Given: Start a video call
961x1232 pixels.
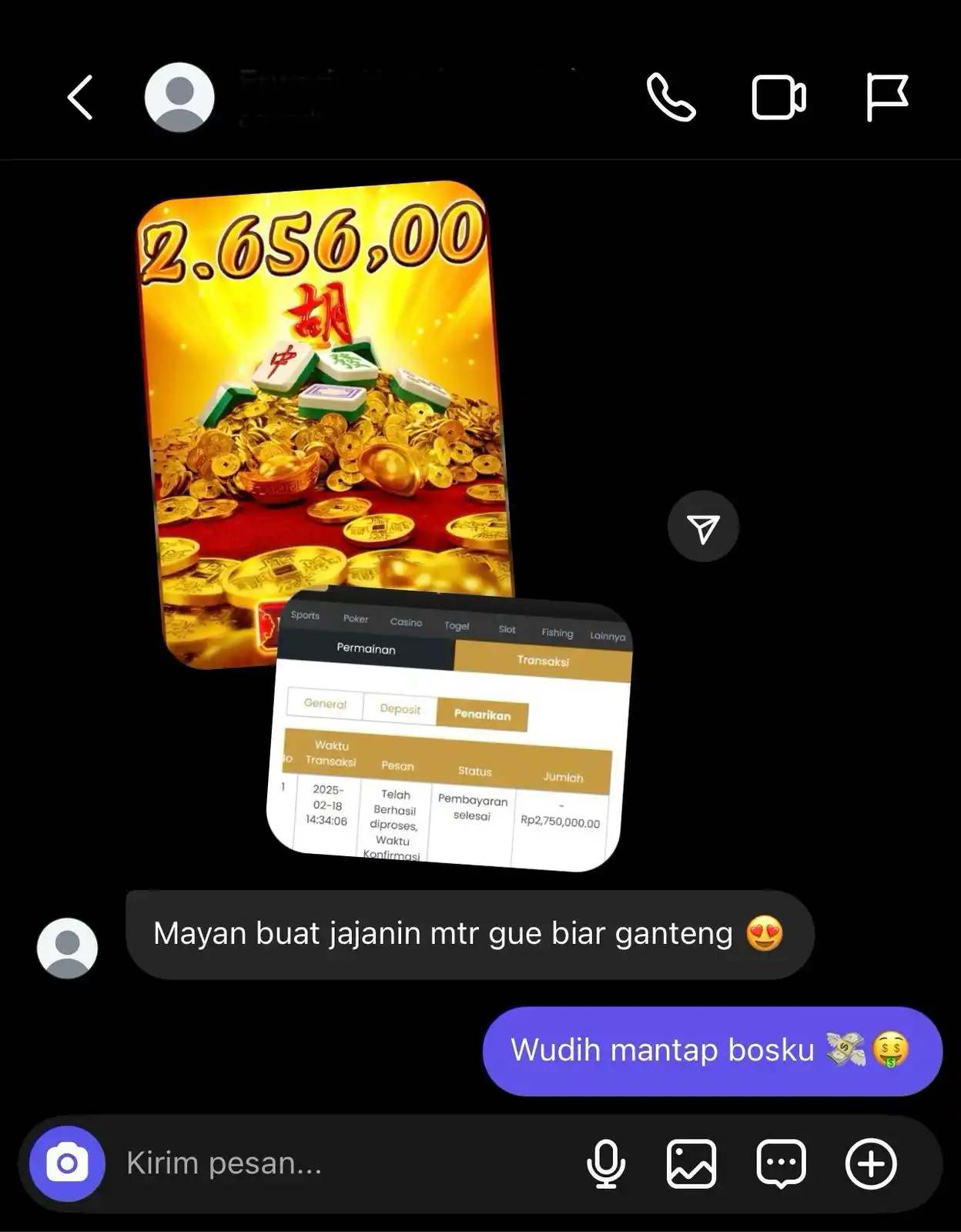Looking at the screenshot, I should [779, 98].
